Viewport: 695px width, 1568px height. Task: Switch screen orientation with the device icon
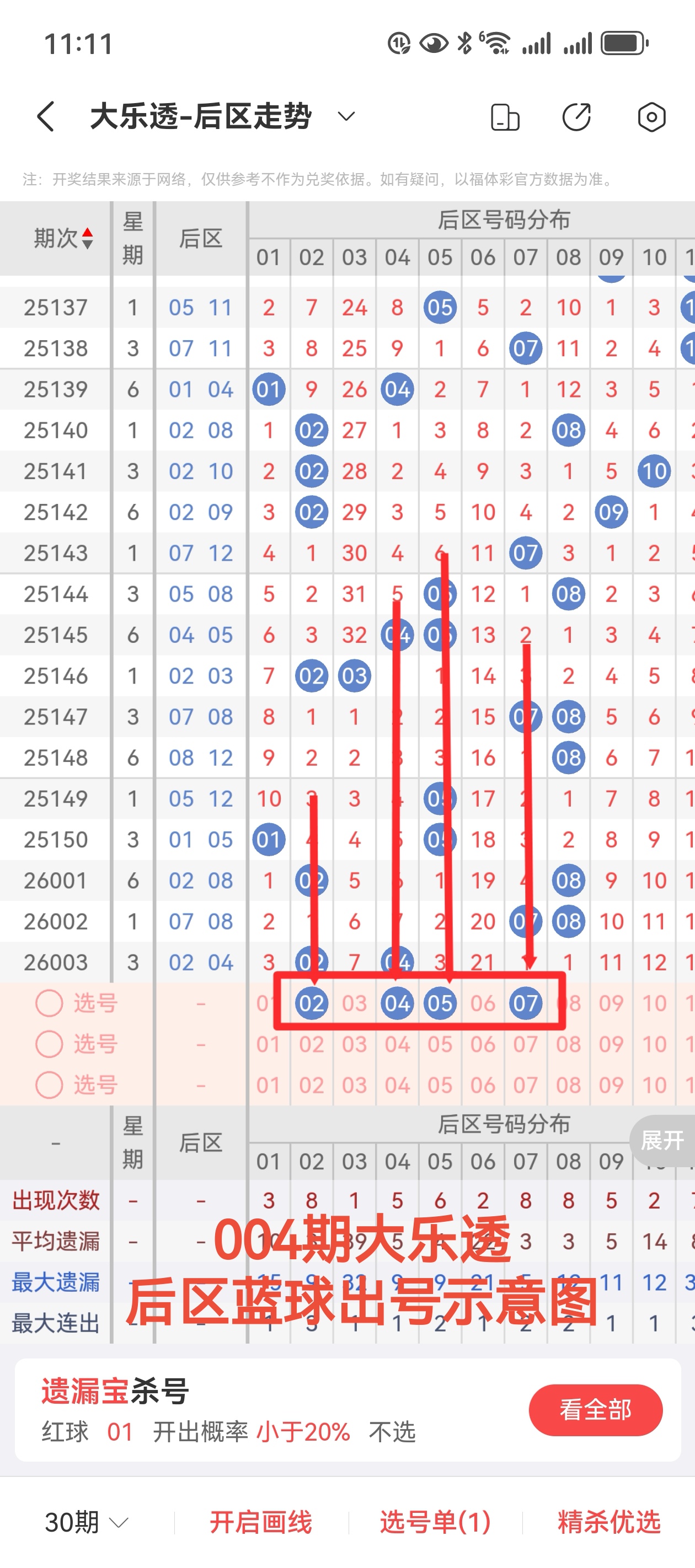[x=504, y=117]
